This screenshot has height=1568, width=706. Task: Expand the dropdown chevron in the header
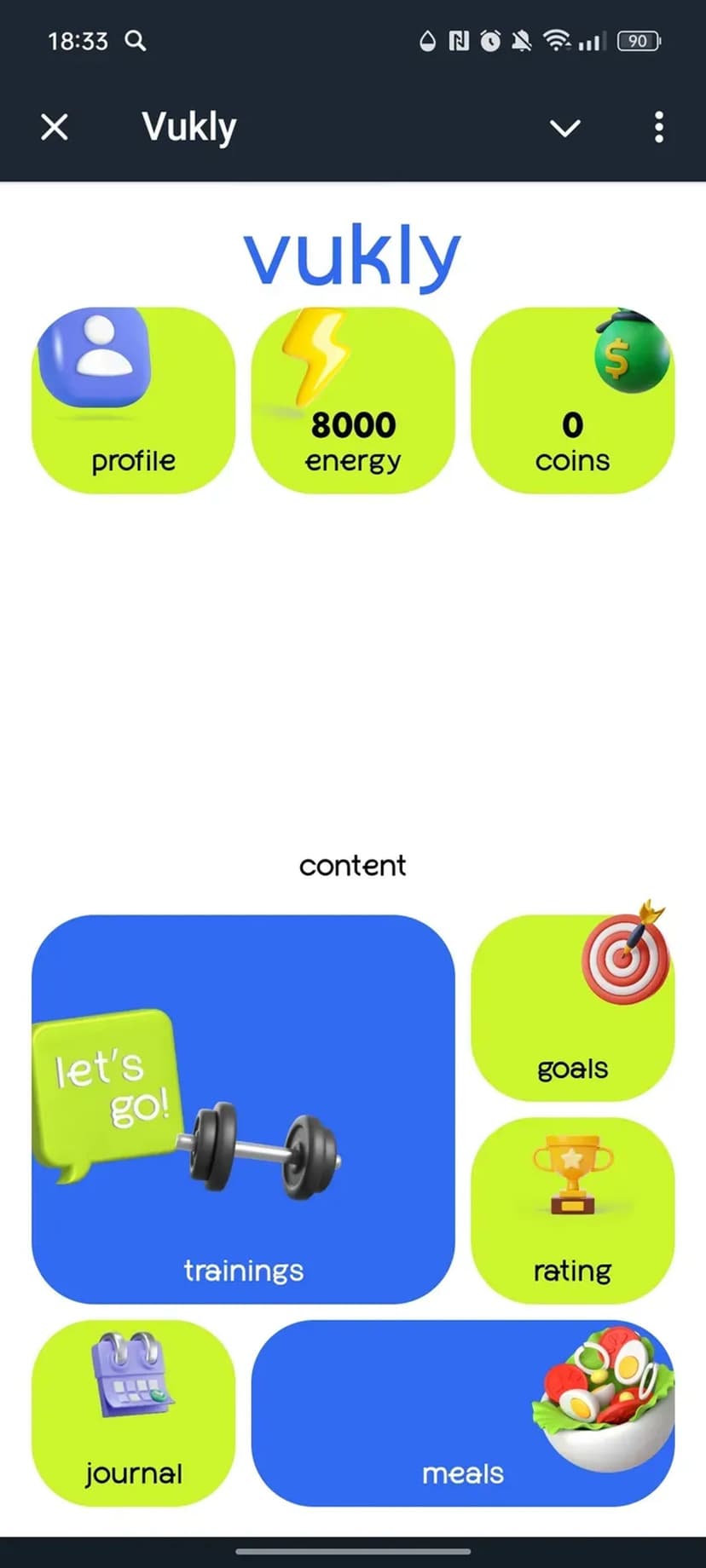click(564, 128)
